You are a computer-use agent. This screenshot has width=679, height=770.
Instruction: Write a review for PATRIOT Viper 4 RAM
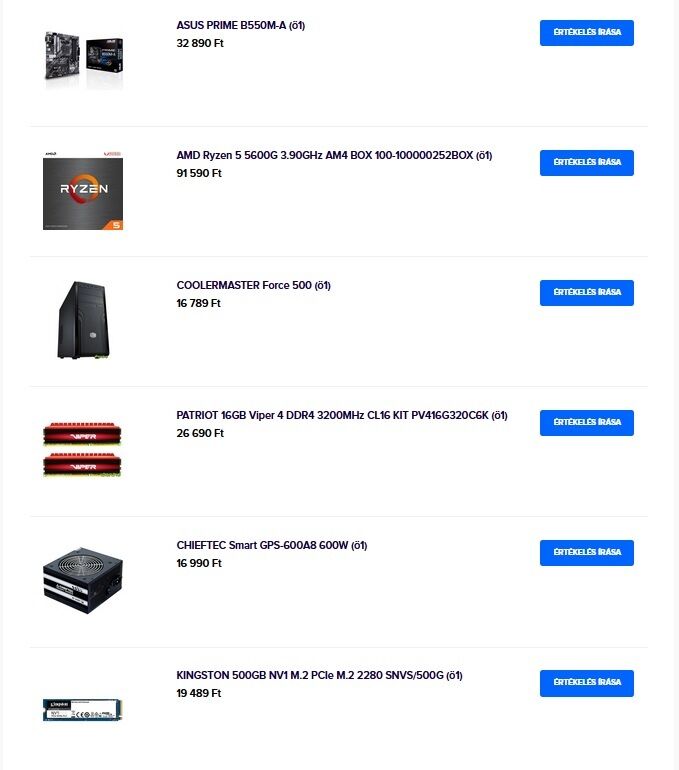click(x=586, y=423)
